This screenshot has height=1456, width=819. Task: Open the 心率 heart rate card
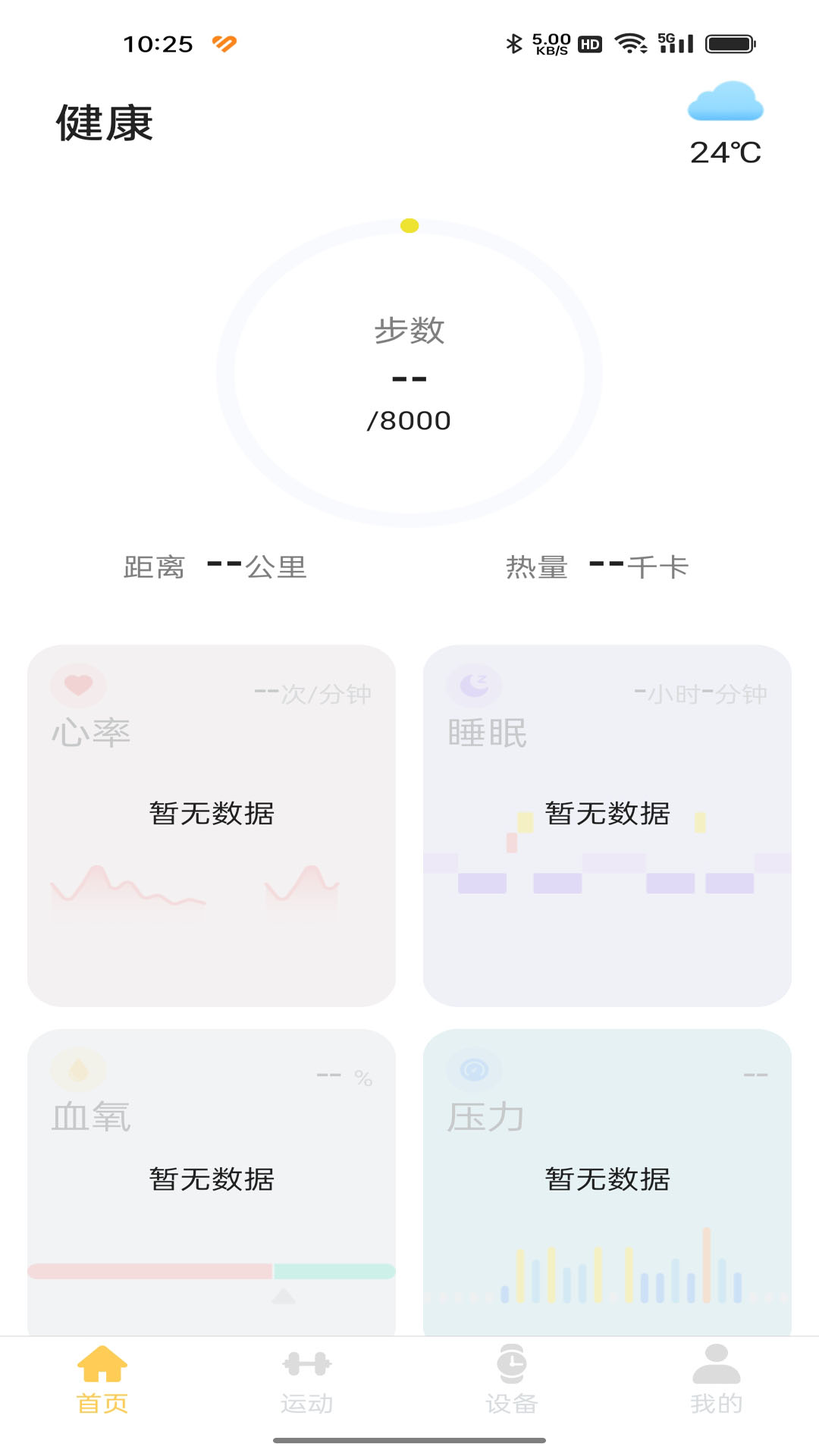(211, 825)
